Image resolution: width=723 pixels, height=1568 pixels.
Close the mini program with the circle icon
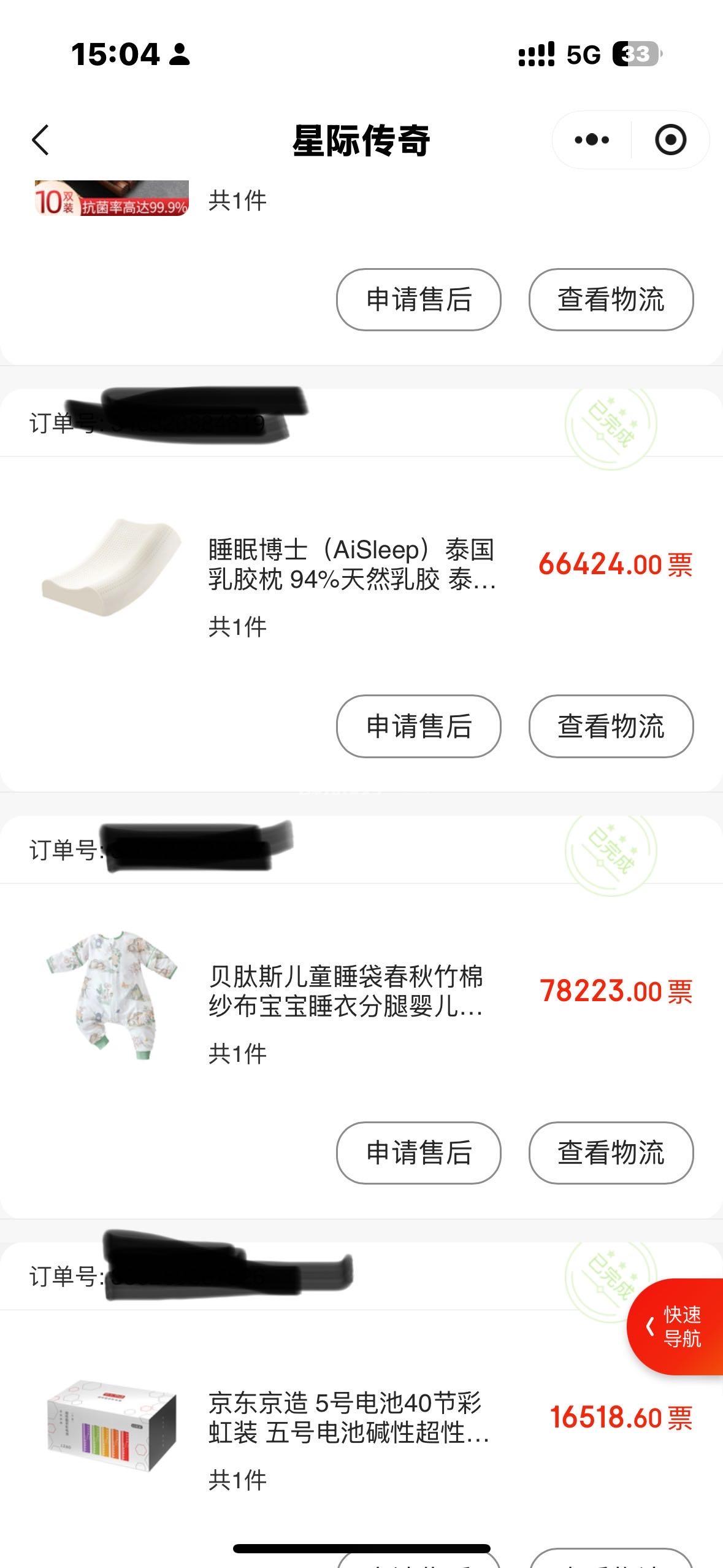[x=670, y=140]
